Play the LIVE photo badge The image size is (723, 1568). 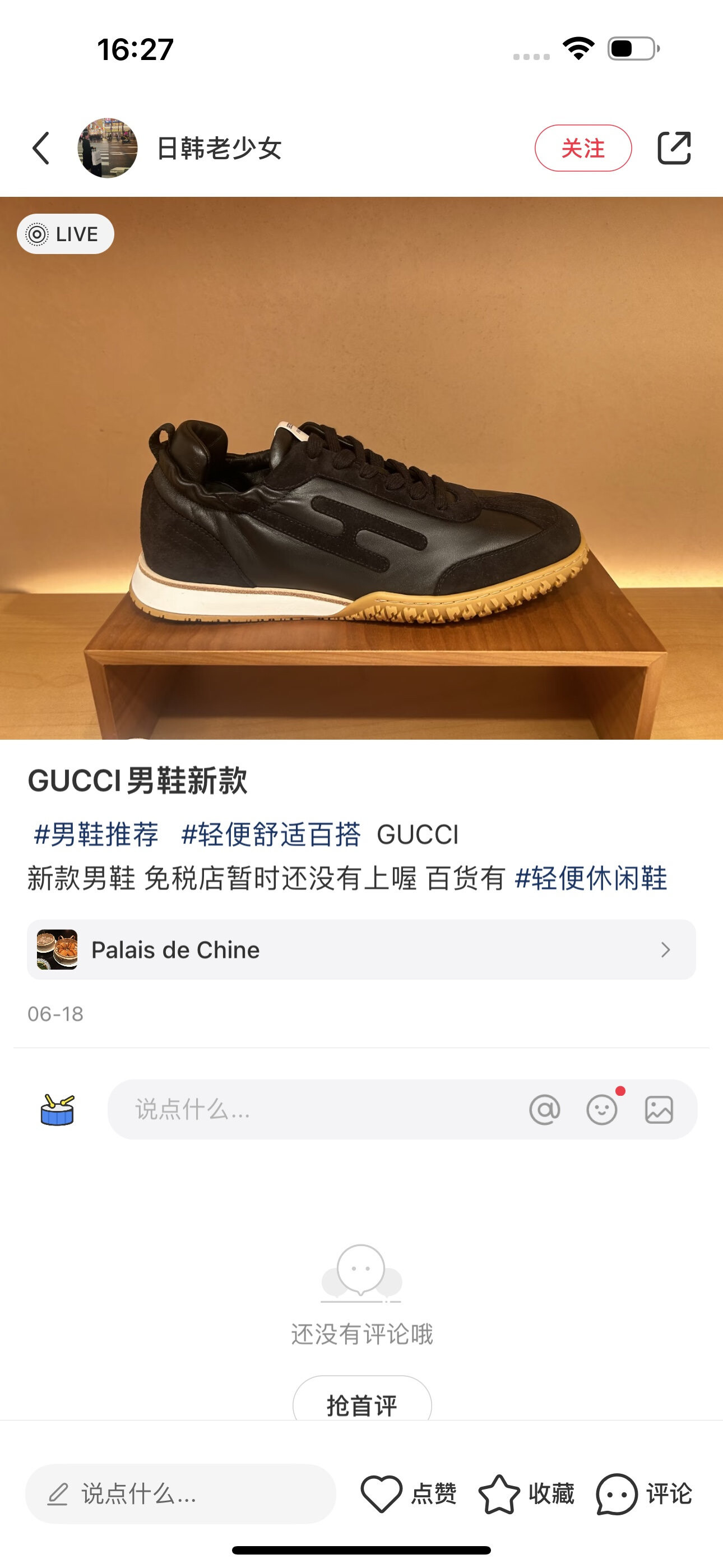(65, 234)
